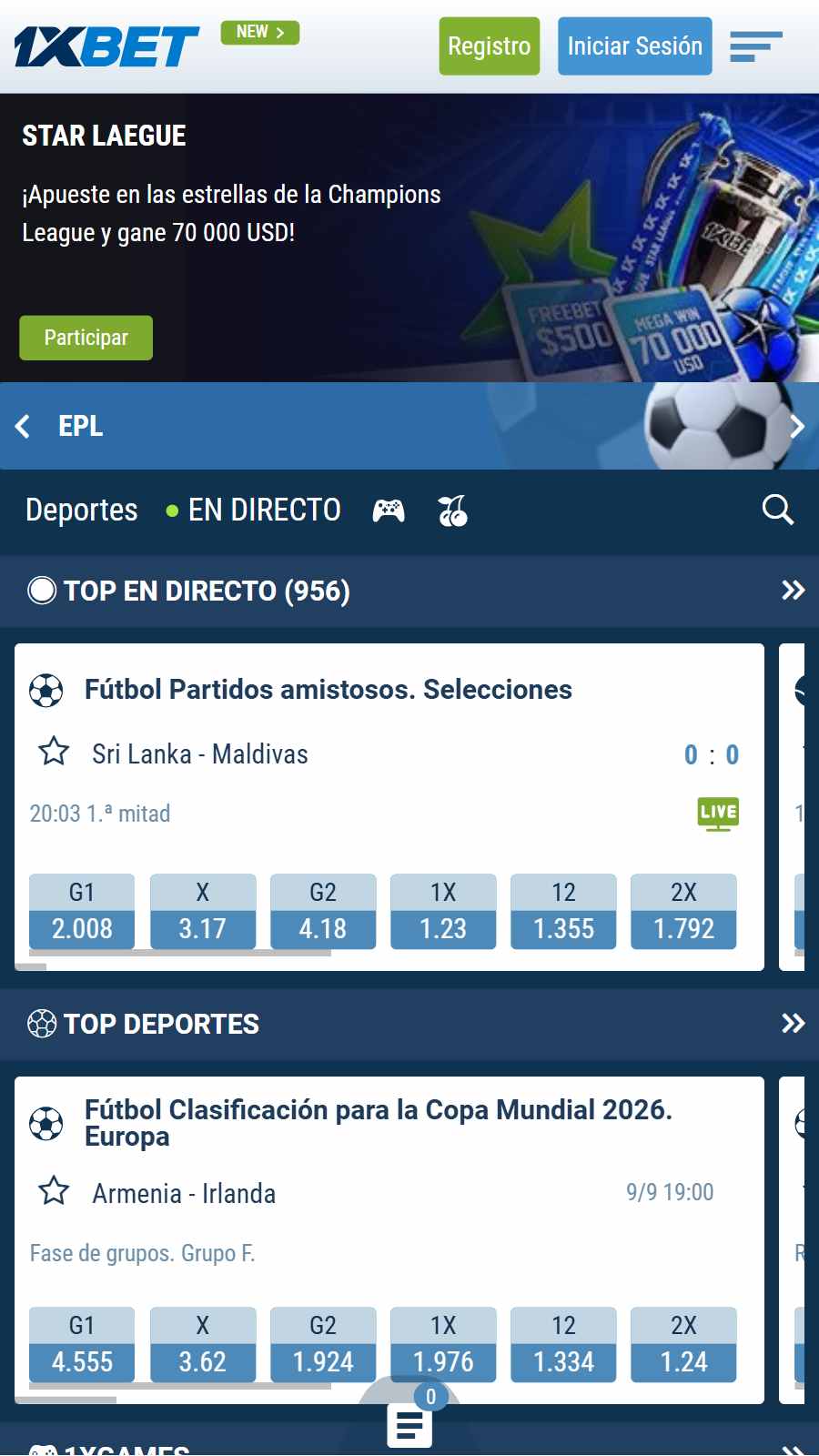Open the LIVE stream for Sri Lanka - Maldivas

[x=718, y=814]
